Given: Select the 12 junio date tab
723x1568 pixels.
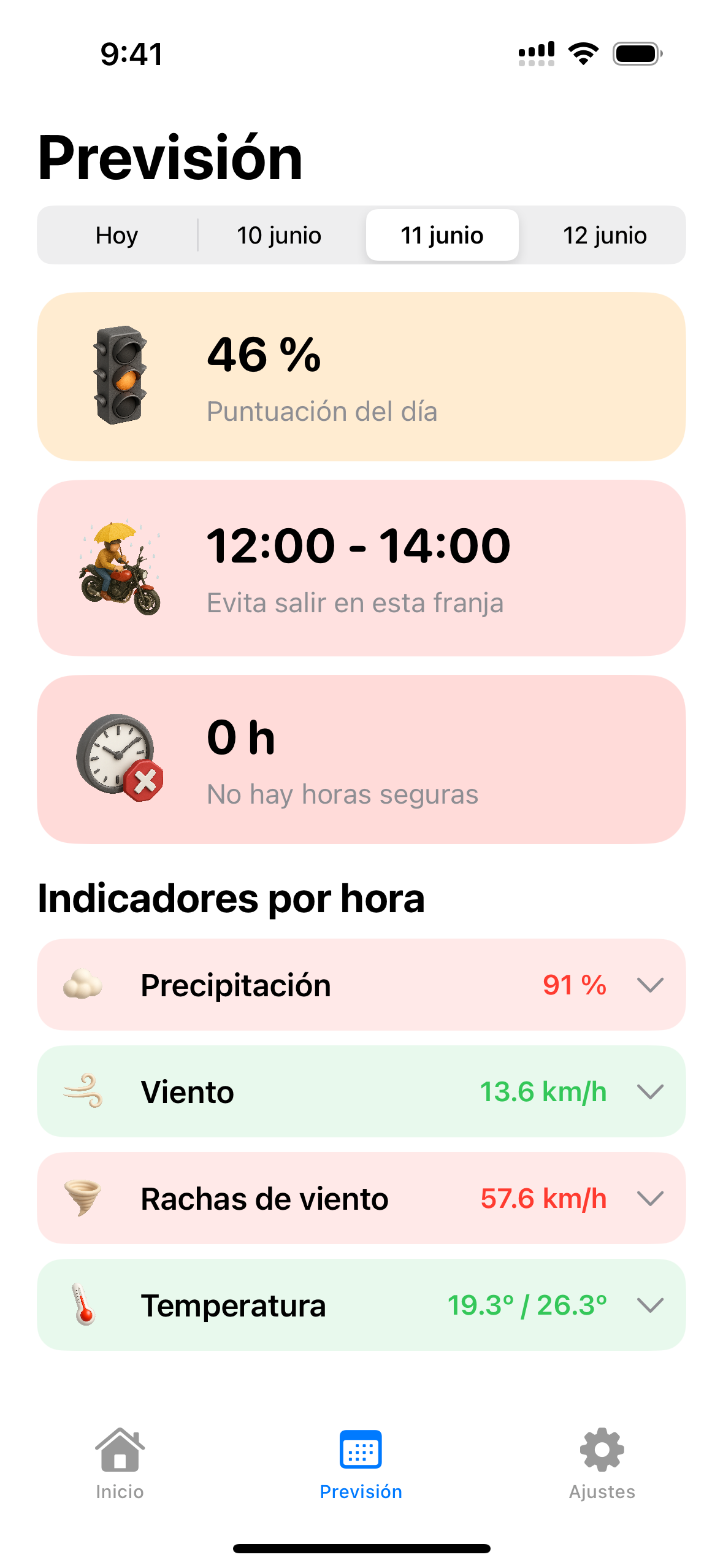Looking at the screenshot, I should pos(605,235).
